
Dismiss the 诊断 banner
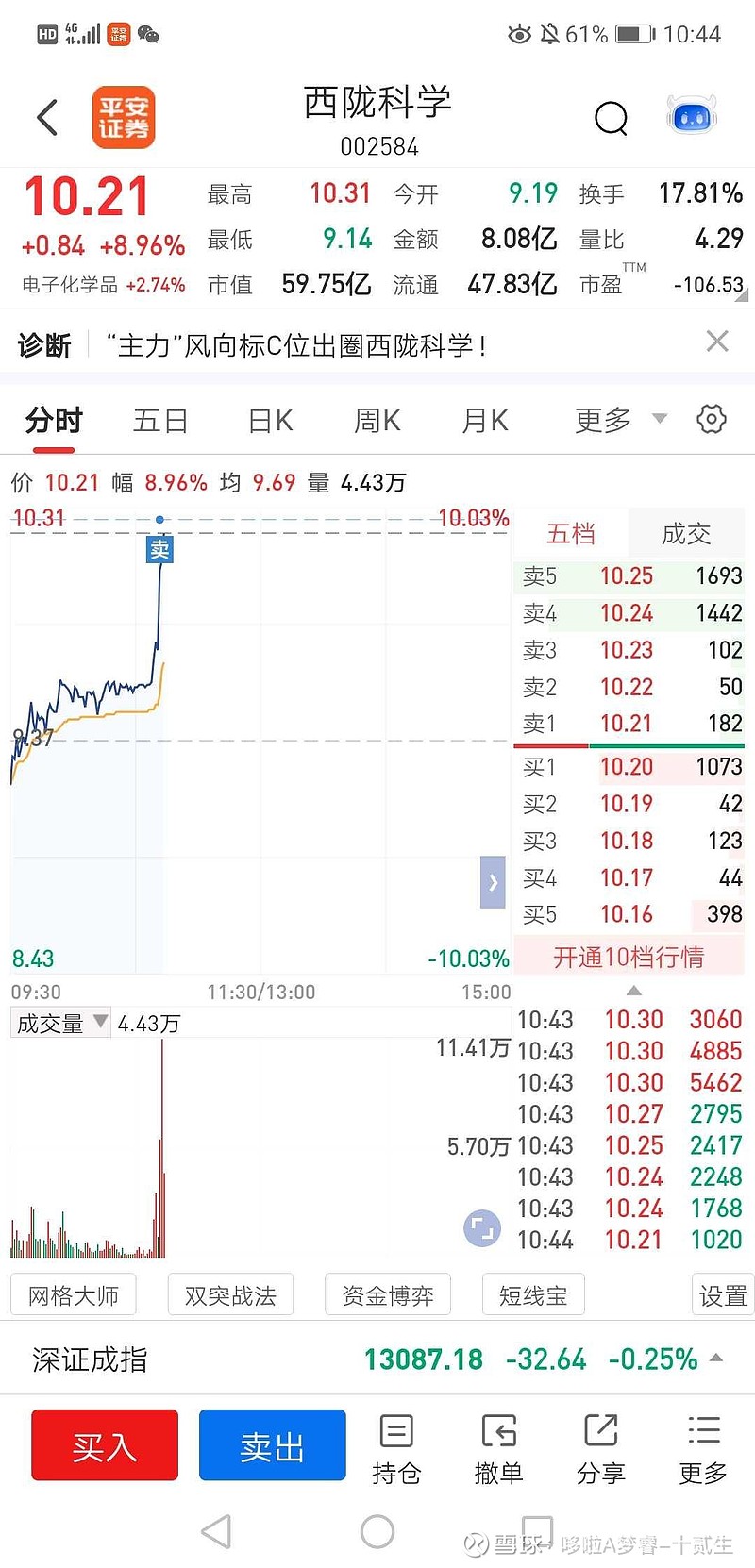717,342
